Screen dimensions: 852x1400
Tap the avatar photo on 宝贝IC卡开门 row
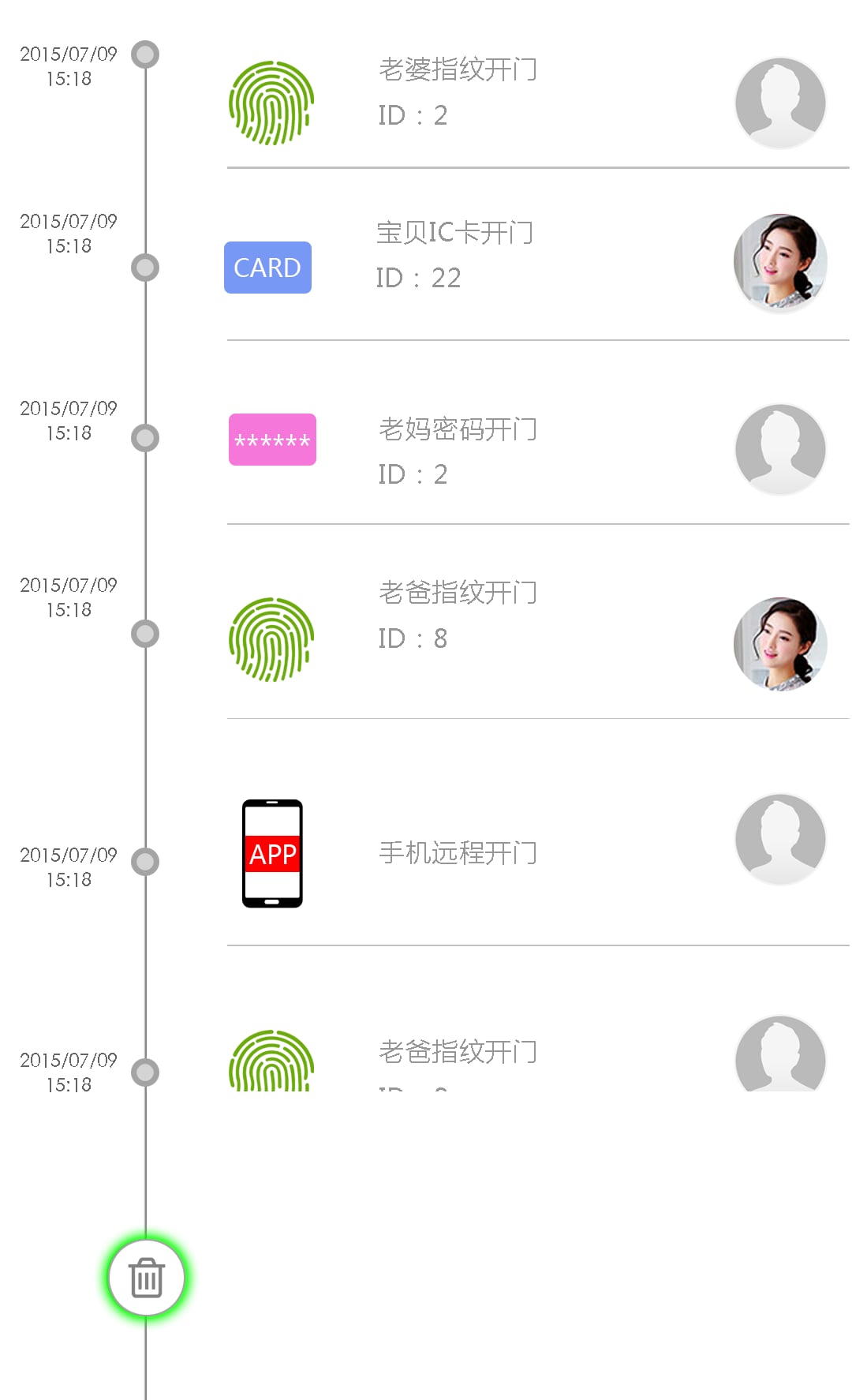(x=780, y=261)
